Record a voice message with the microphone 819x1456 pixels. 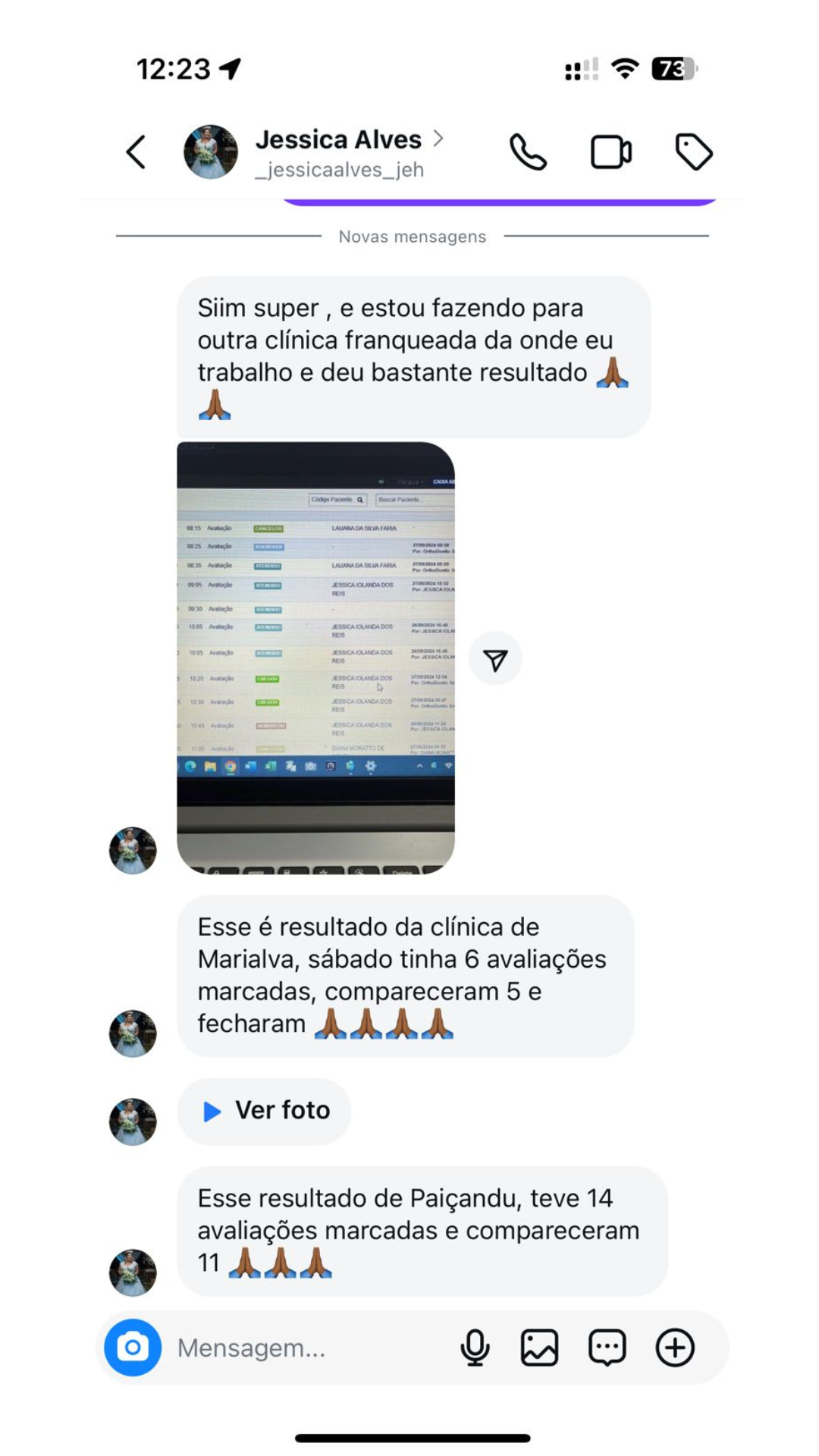click(475, 1348)
